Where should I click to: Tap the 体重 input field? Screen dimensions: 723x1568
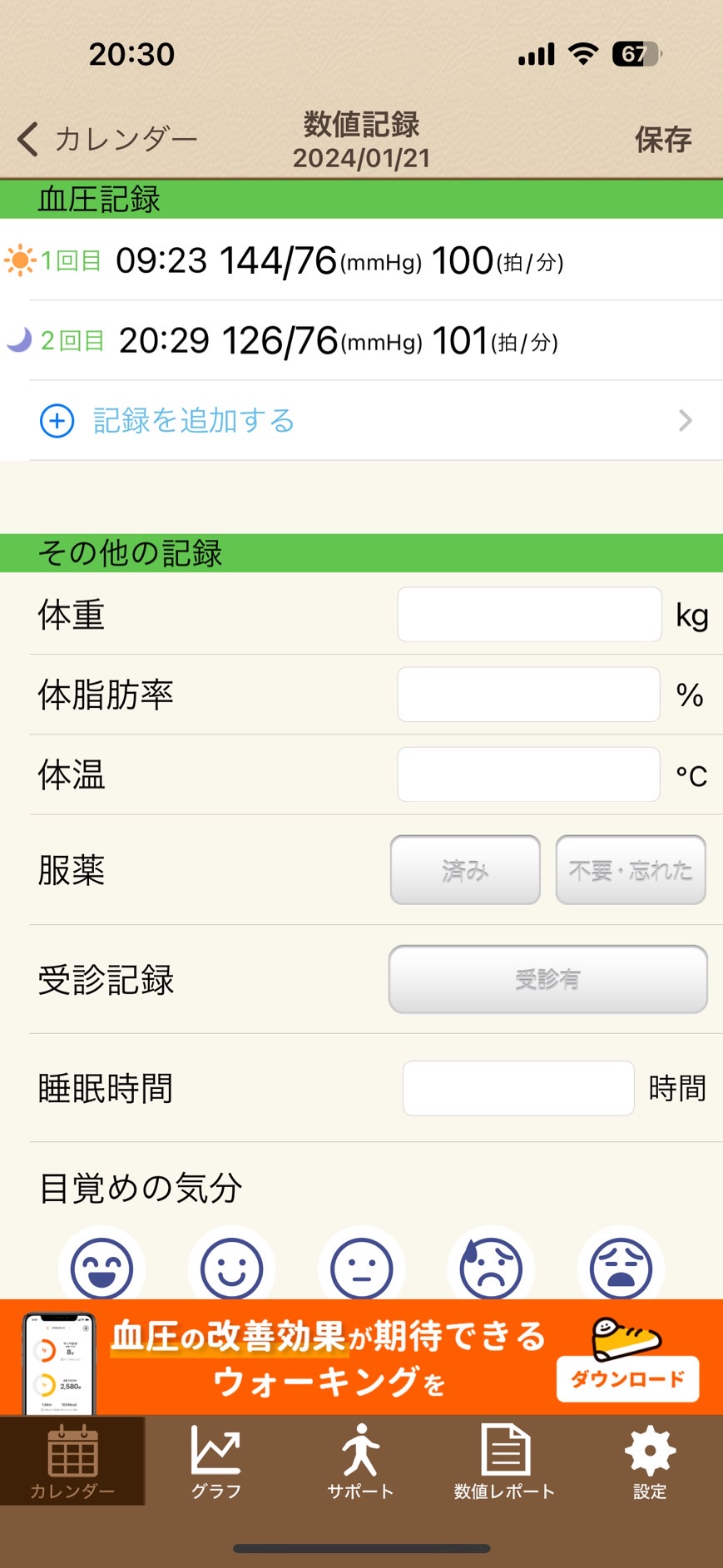point(529,615)
